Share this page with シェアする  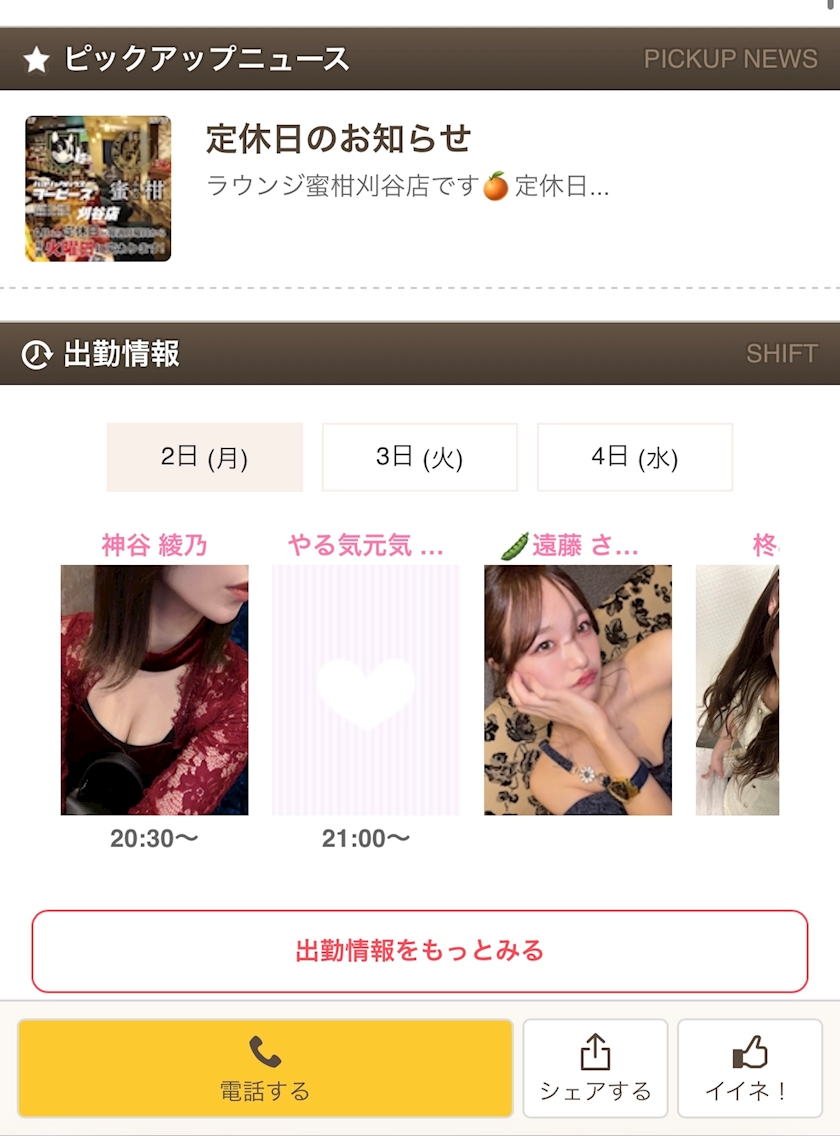click(x=595, y=1069)
